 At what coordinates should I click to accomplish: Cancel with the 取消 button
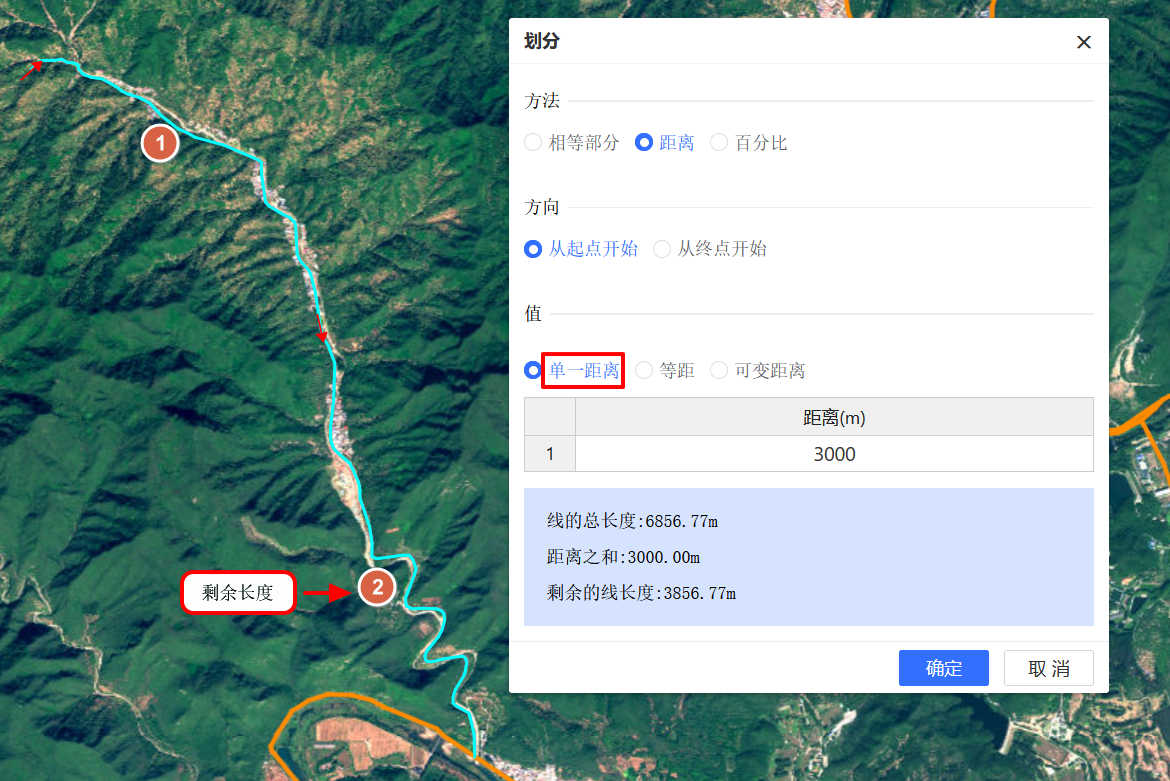tap(1048, 668)
